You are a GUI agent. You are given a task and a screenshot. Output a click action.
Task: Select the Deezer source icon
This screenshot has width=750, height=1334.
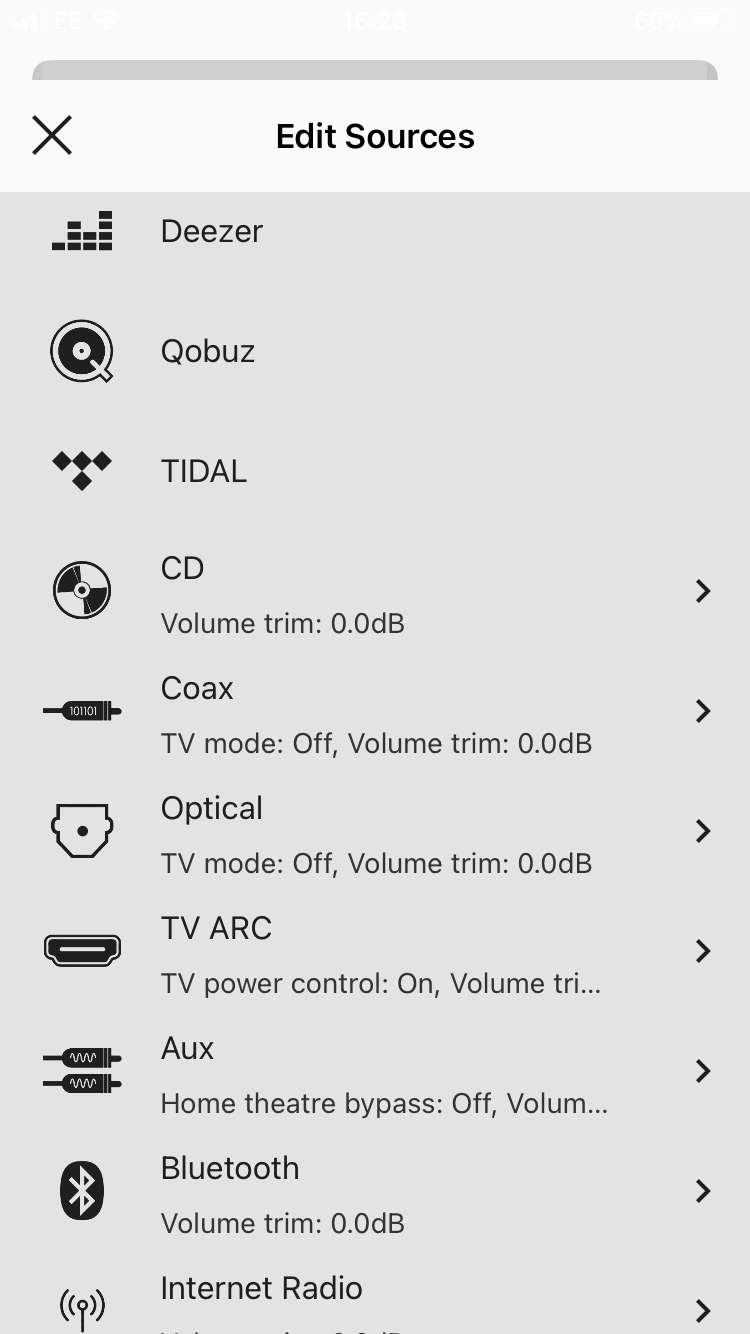(82, 230)
